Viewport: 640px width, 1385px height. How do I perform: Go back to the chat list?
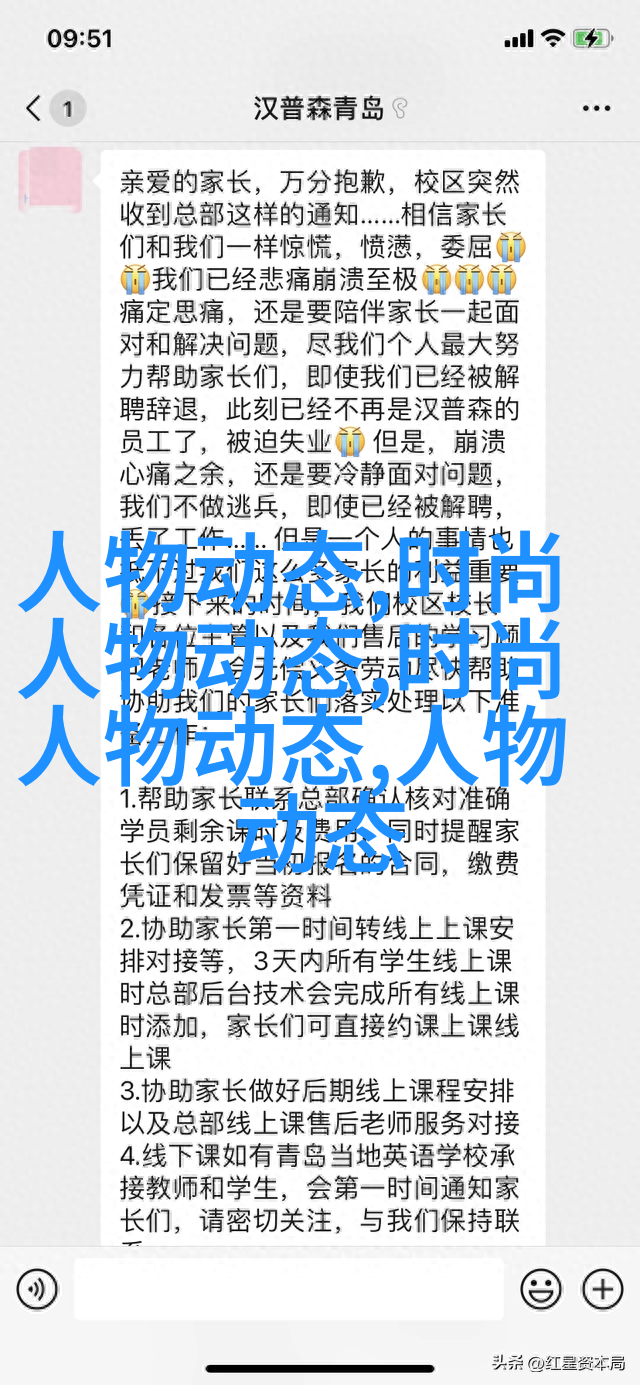35,108
